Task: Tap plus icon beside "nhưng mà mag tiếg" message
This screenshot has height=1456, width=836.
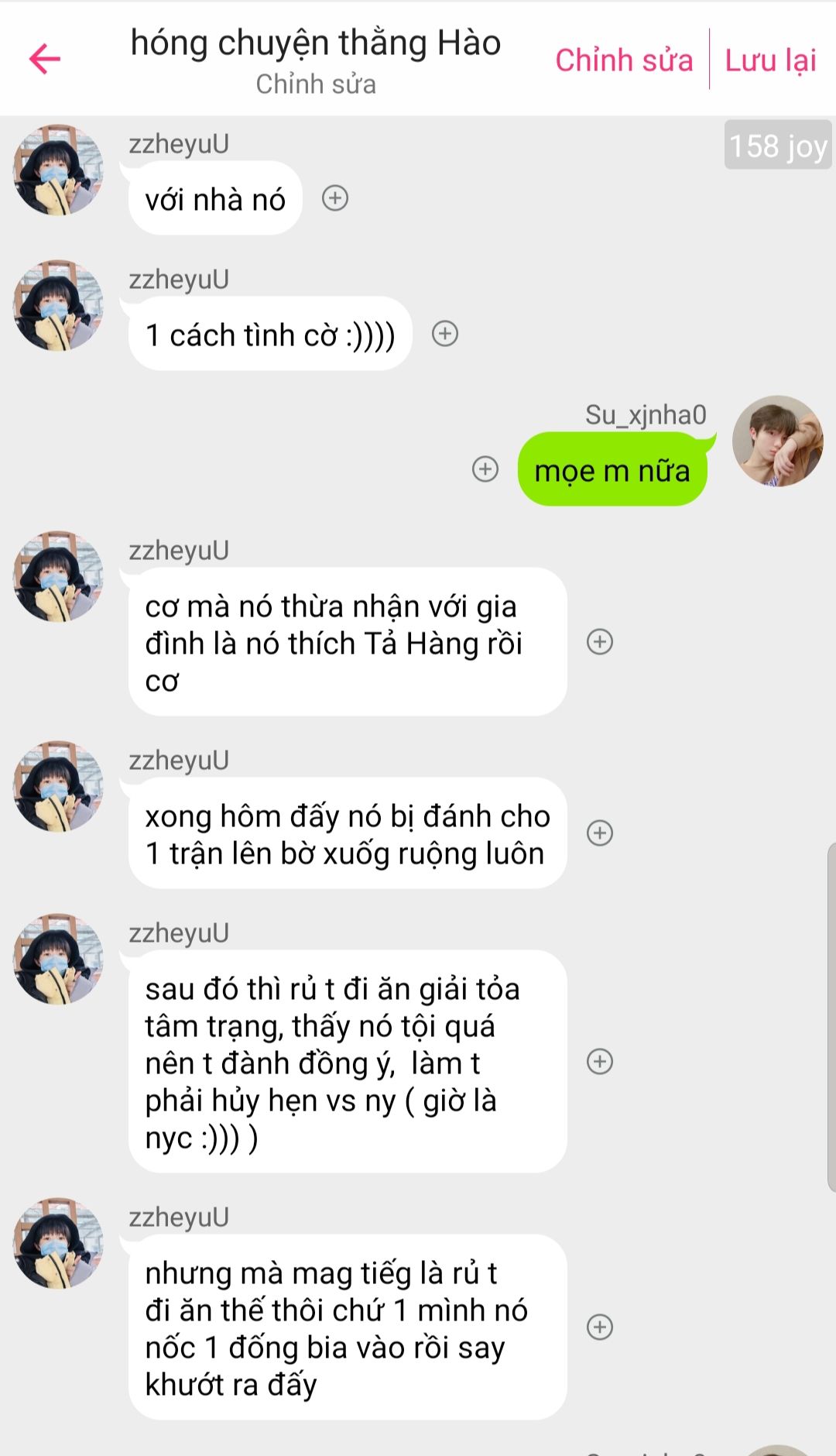Action: coord(600,1327)
